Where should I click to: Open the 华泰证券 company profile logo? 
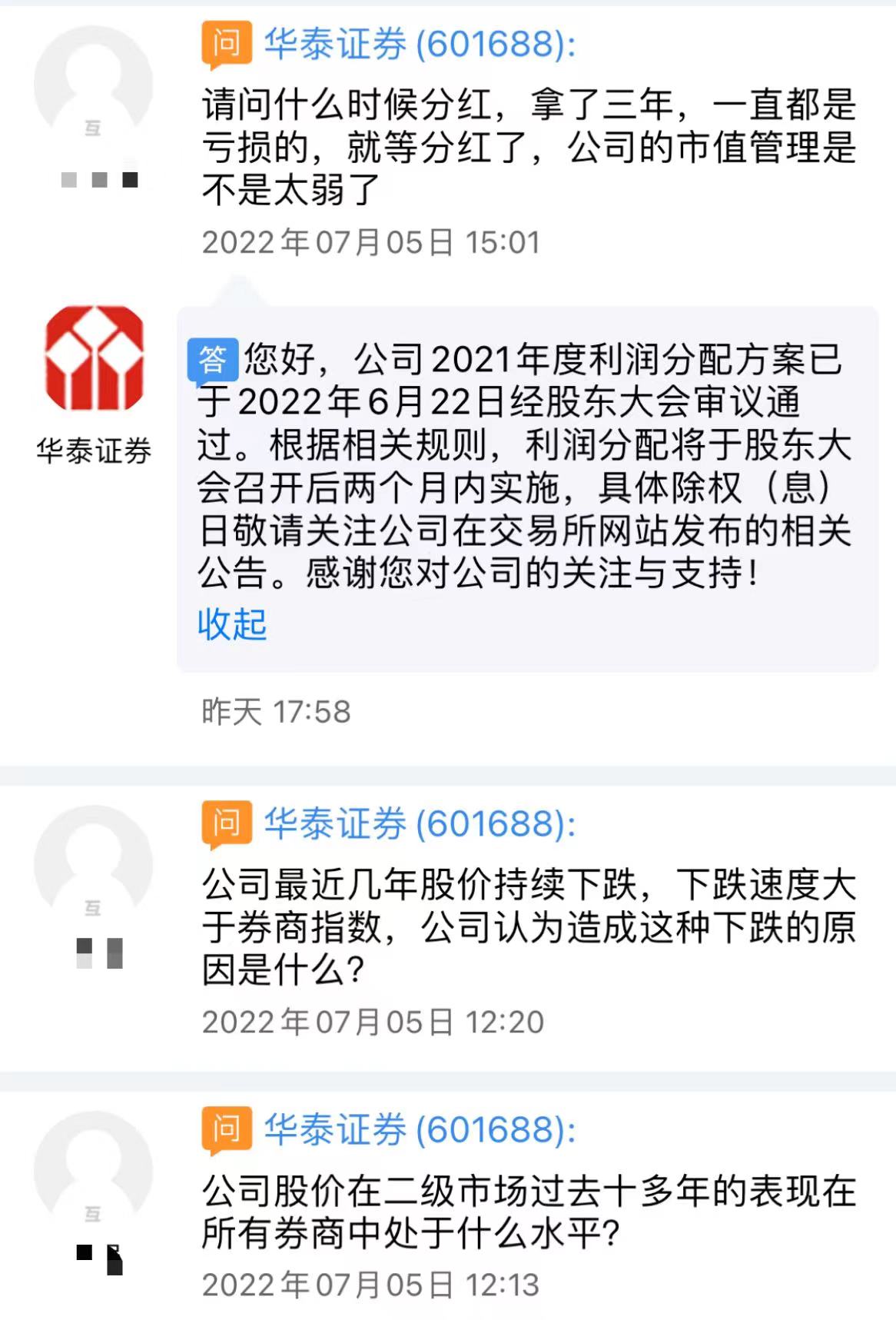pyautogui.click(x=94, y=358)
